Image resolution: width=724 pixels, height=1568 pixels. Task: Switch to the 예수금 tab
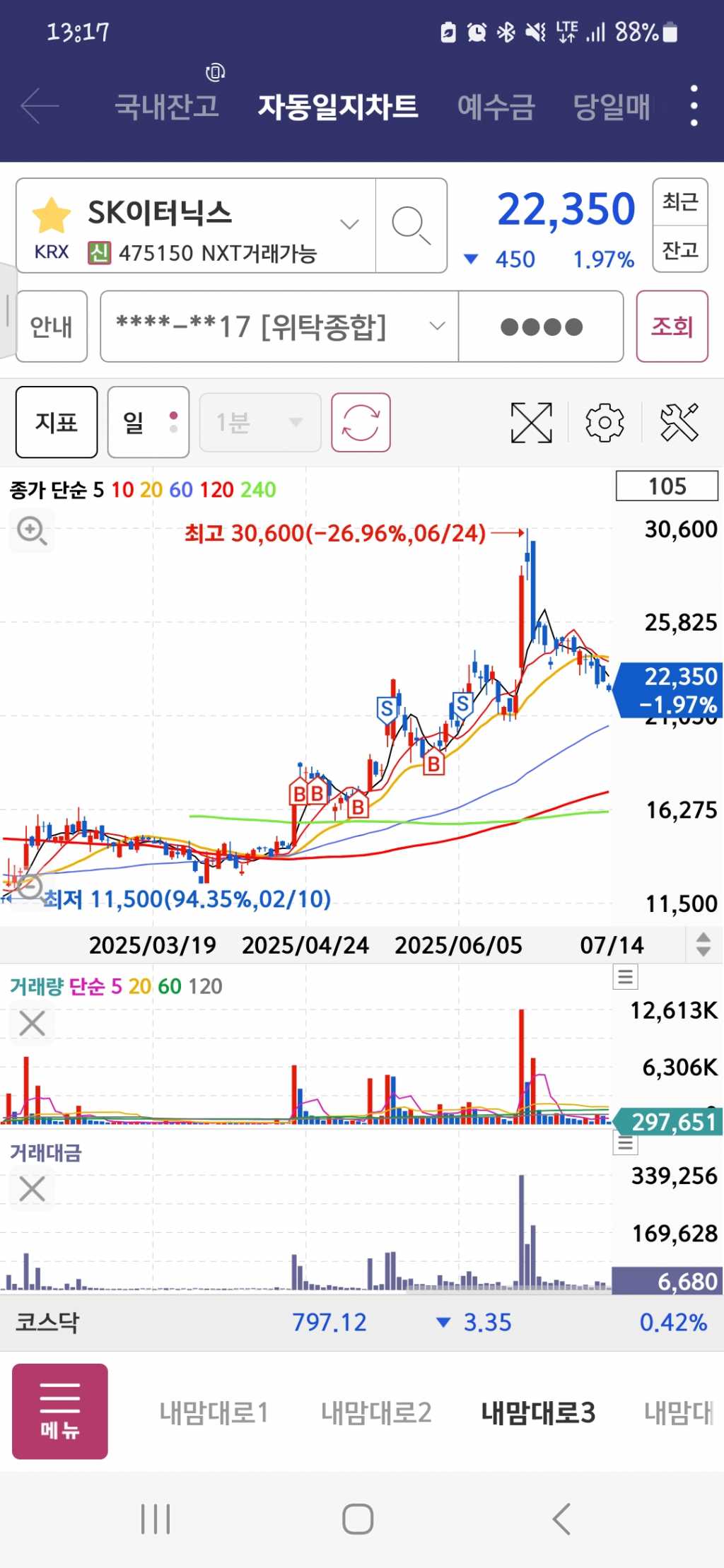496,106
